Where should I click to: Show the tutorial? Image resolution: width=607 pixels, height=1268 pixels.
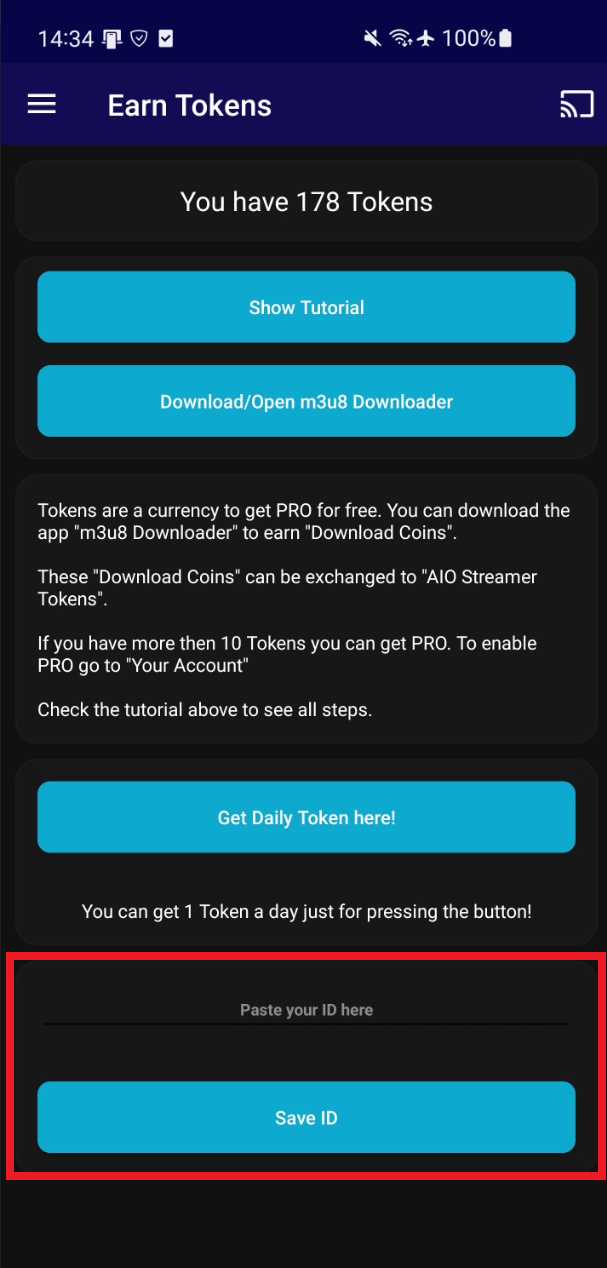pyautogui.click(x=306, y=307)
